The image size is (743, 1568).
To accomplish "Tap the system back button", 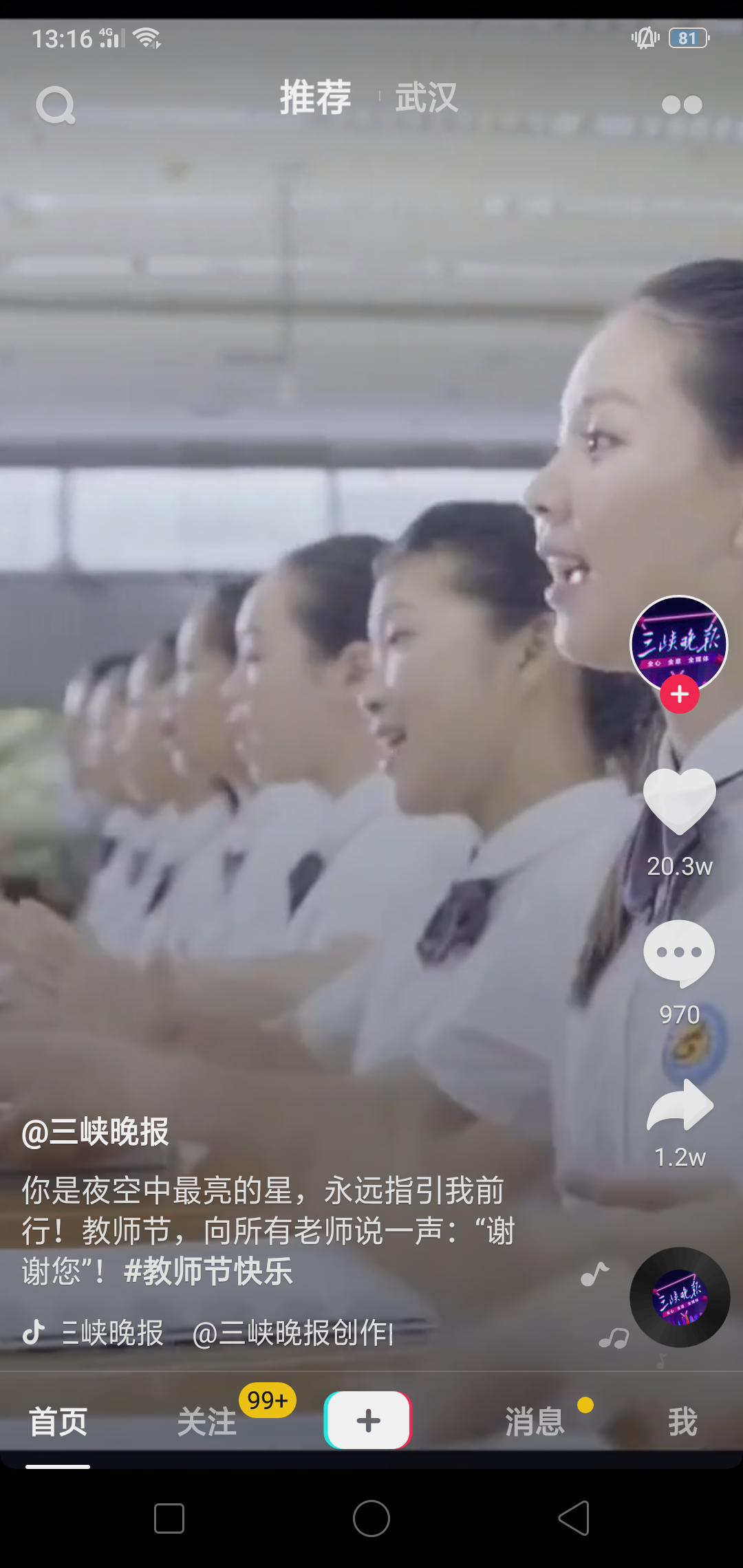I will [574, 1518].
